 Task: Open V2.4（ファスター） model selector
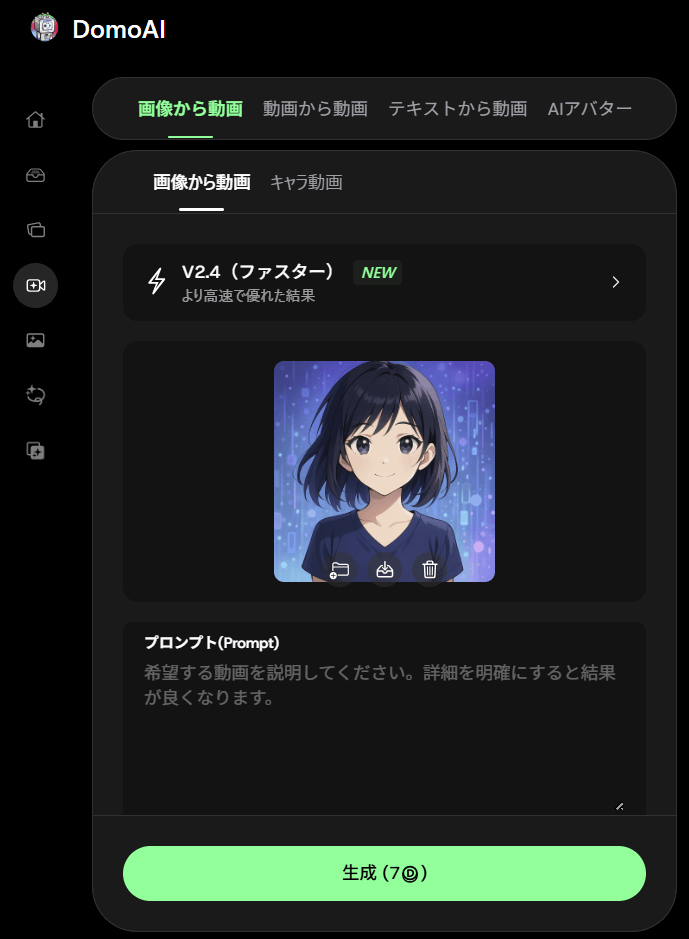pyautogui.click(x=384, y=282)
